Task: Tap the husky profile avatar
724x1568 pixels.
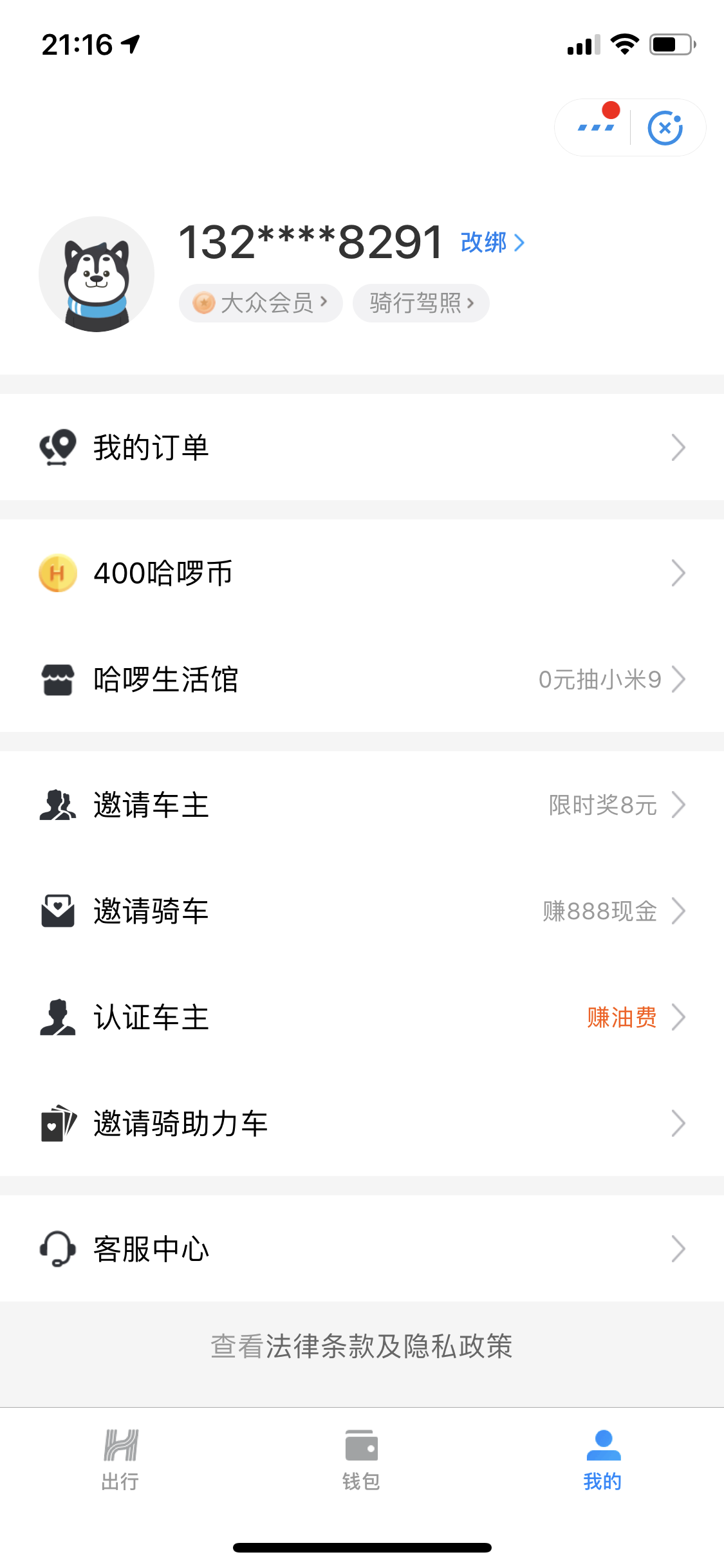Action: 97,274
